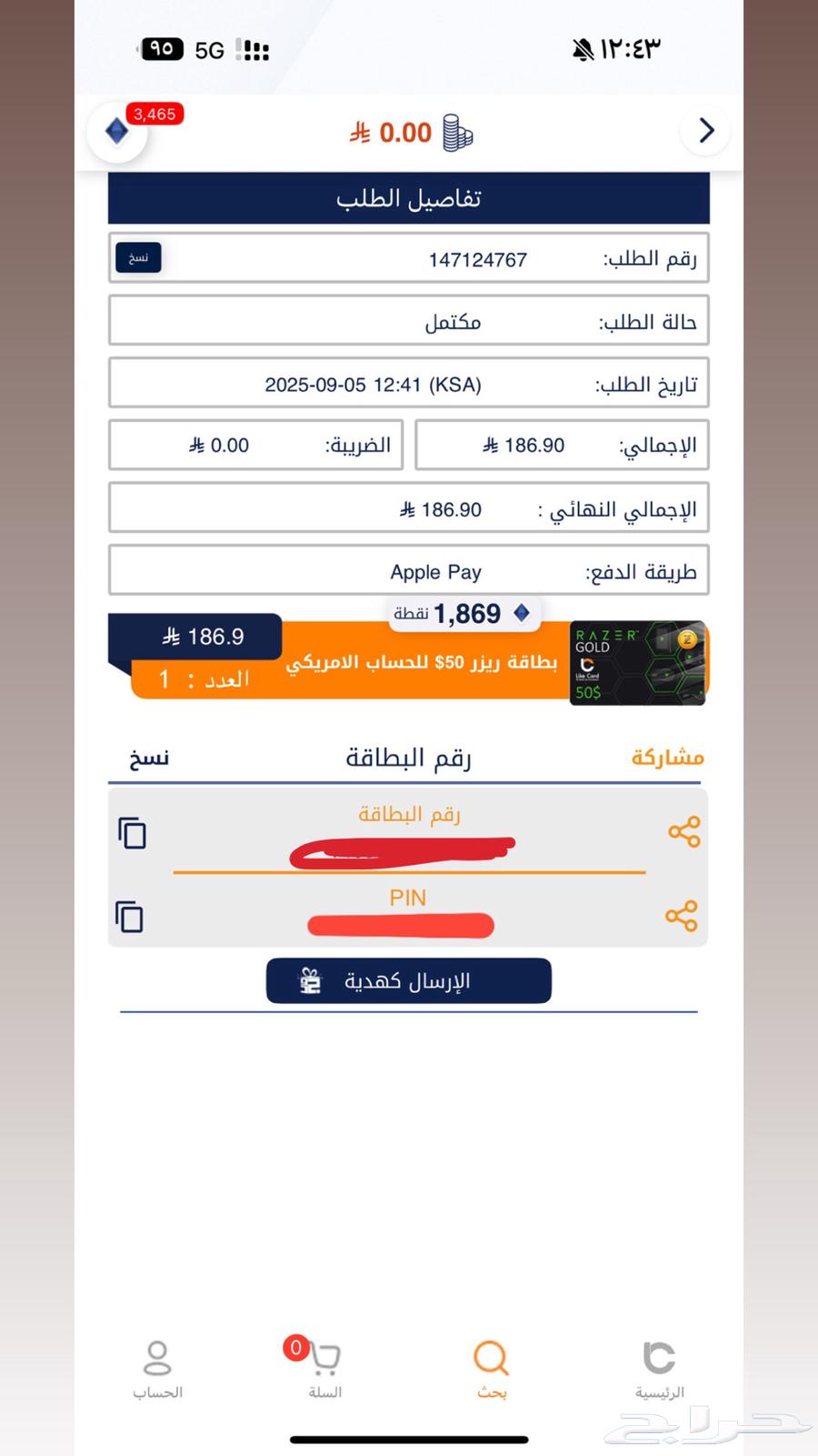Share the PIN code
This screenshot has height=1456, width=818.
point(682,916)
